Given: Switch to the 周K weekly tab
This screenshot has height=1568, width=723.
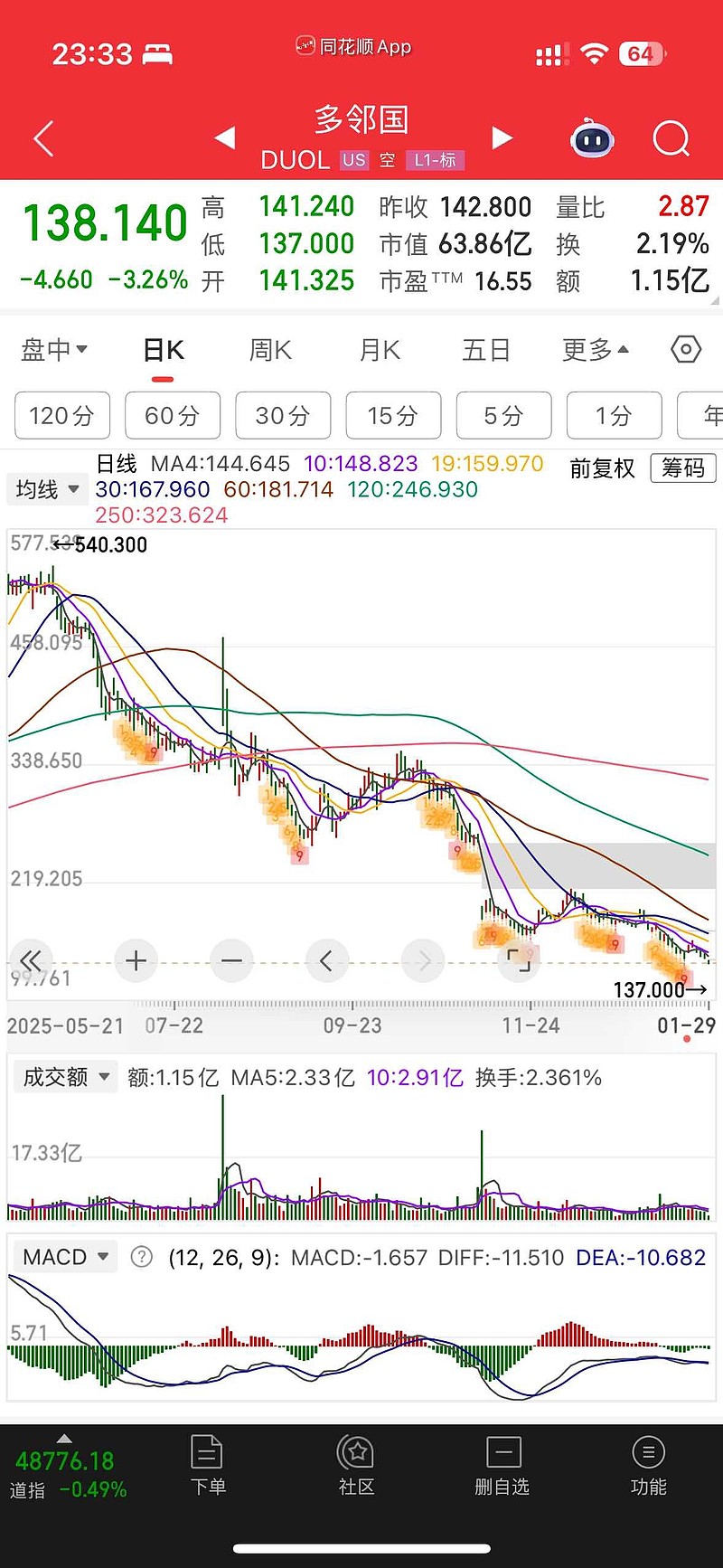Looking at the screenshot, I should coord(269,349).
